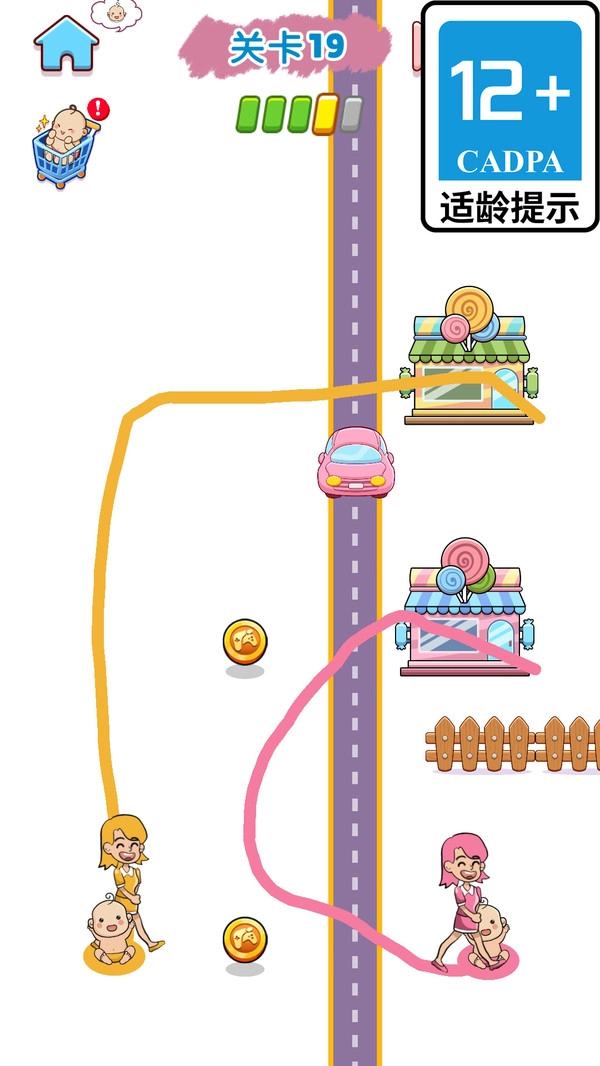Return to the home menu

(66, 45)
